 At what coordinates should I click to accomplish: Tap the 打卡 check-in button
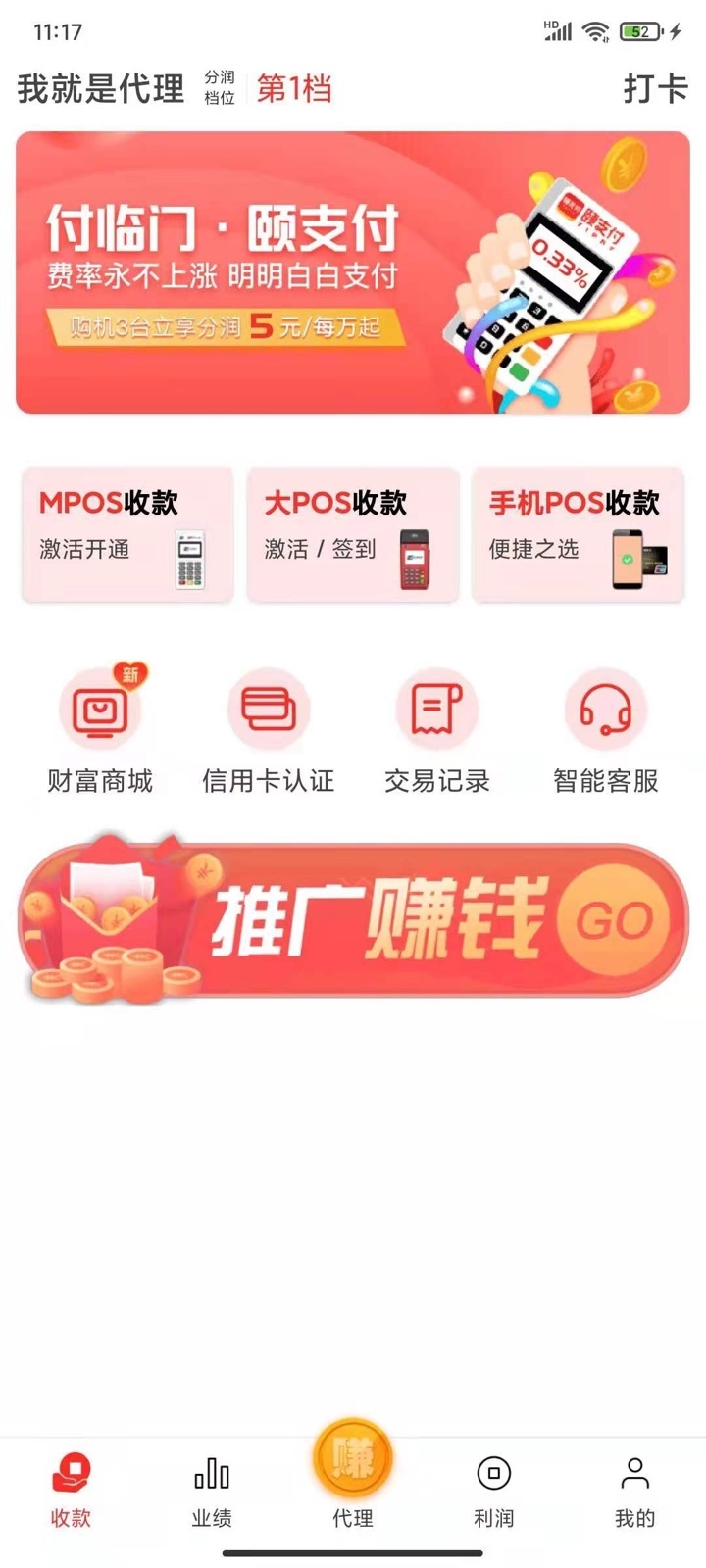click(x=655, y=88)
